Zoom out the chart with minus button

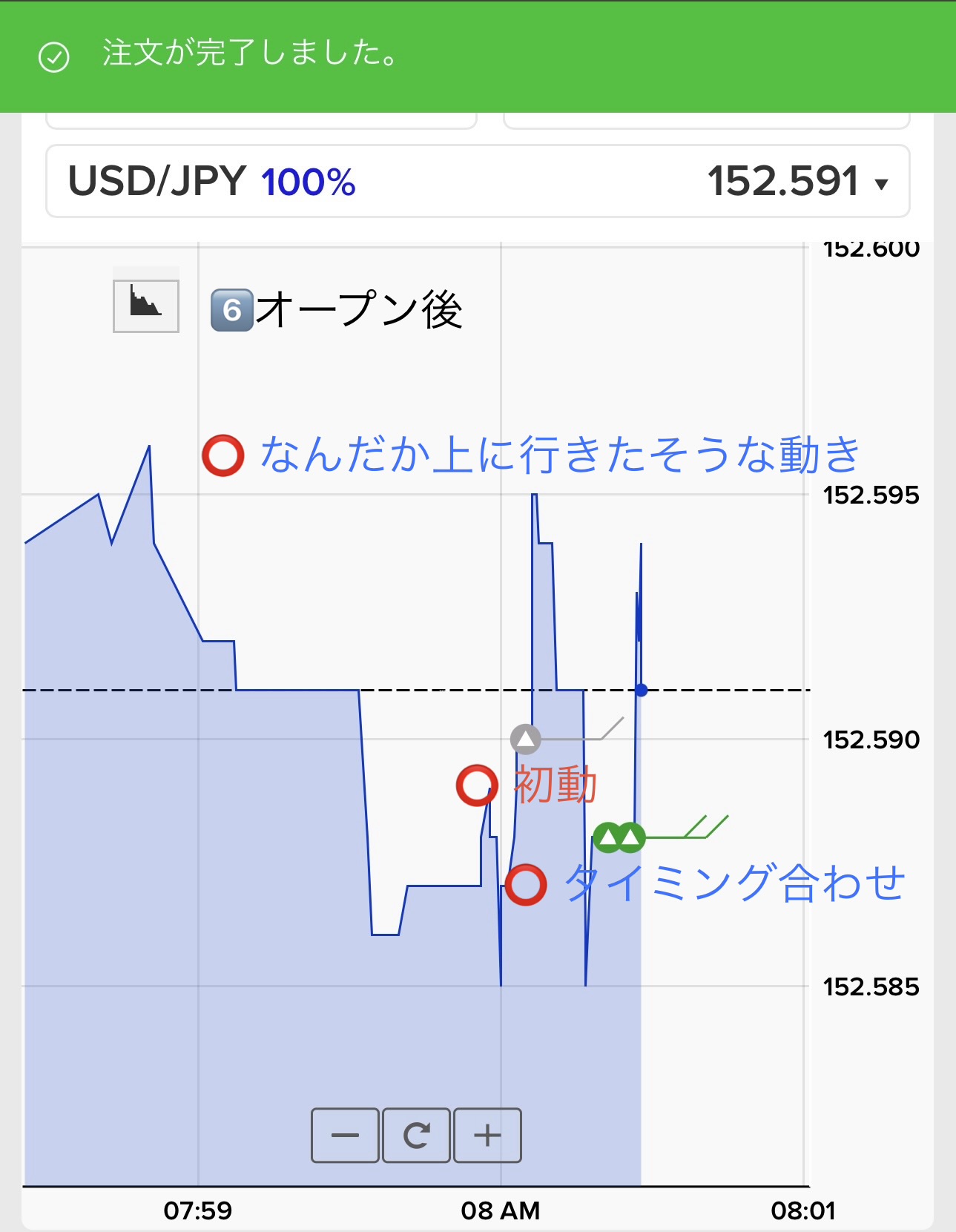pyautogui.click(x=345, y=1136)
